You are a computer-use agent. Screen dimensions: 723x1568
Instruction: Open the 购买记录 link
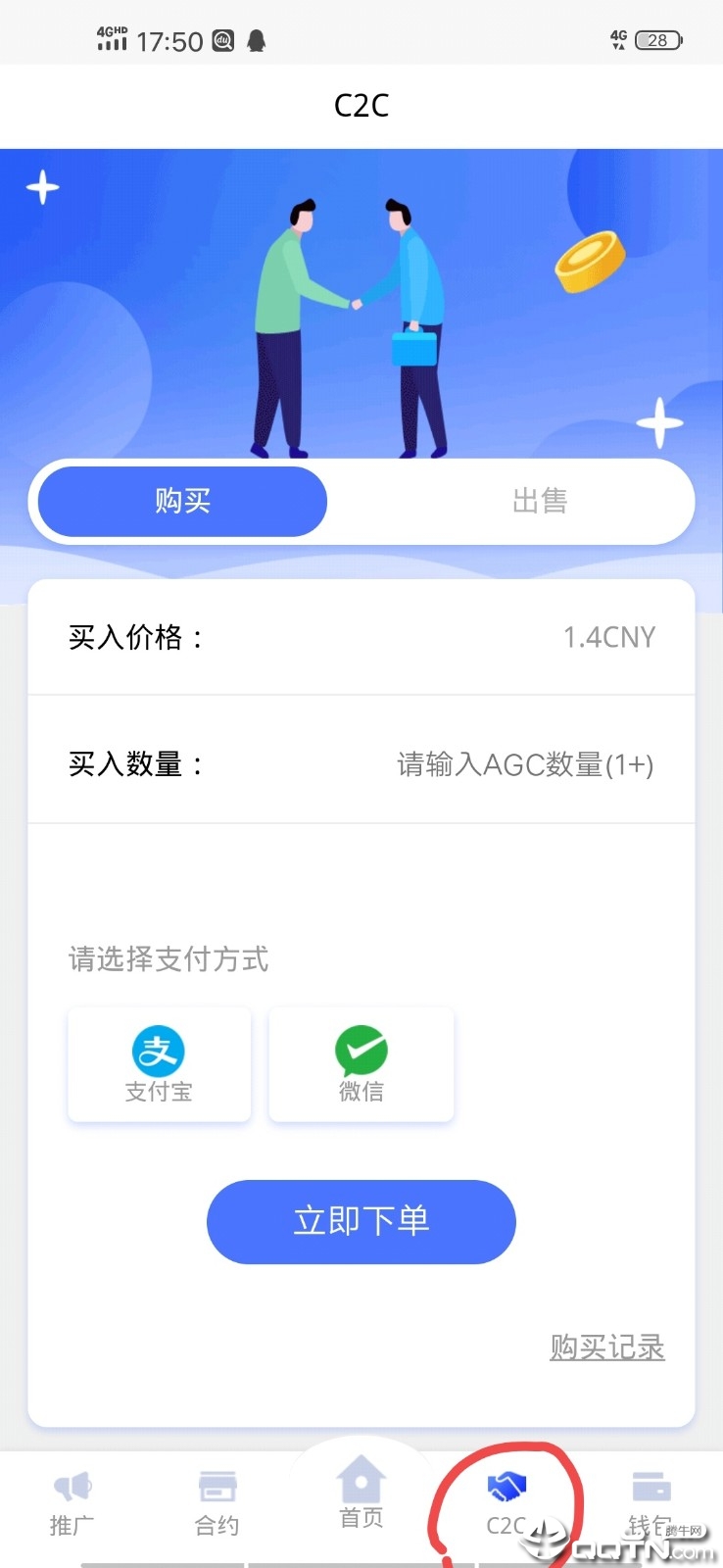click(x=607, y=1347)
